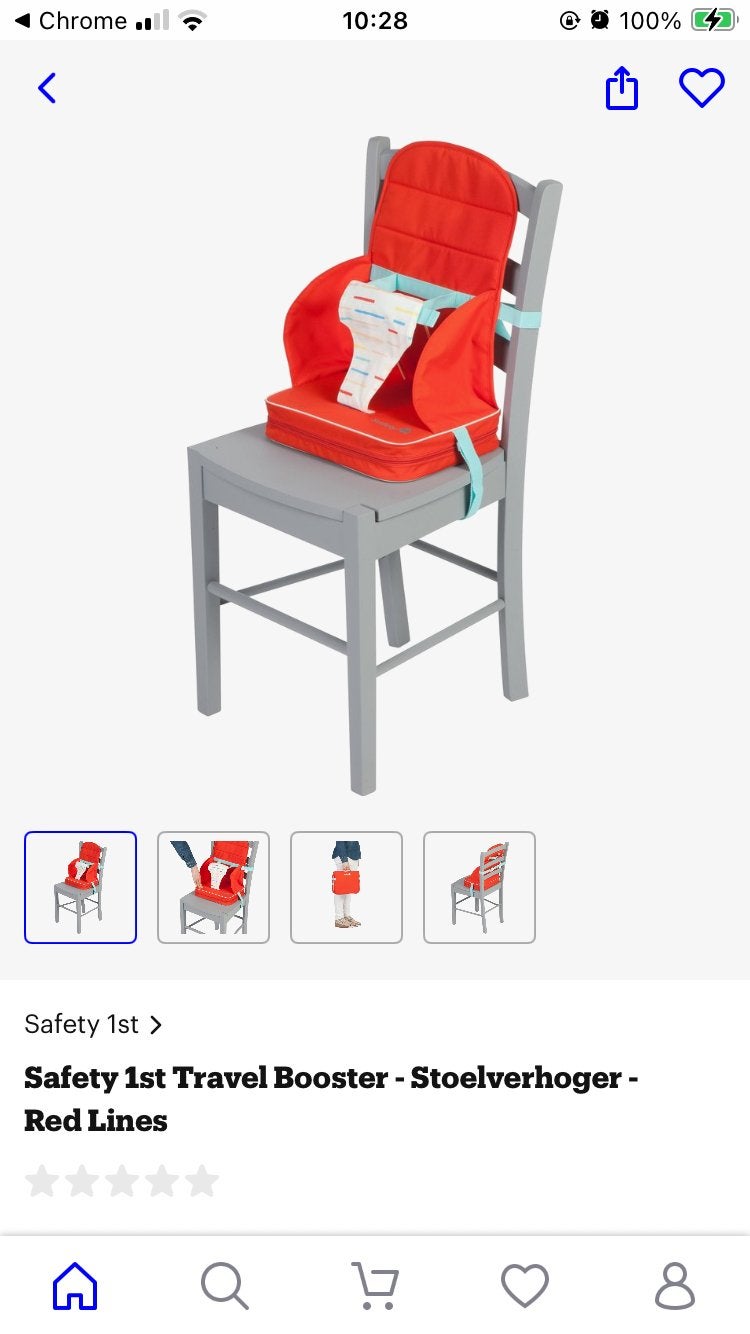Open the fourth thumbnail showing the chair's back view
The width and height of the screenshot is (750, 1334).
pos(479,887)
